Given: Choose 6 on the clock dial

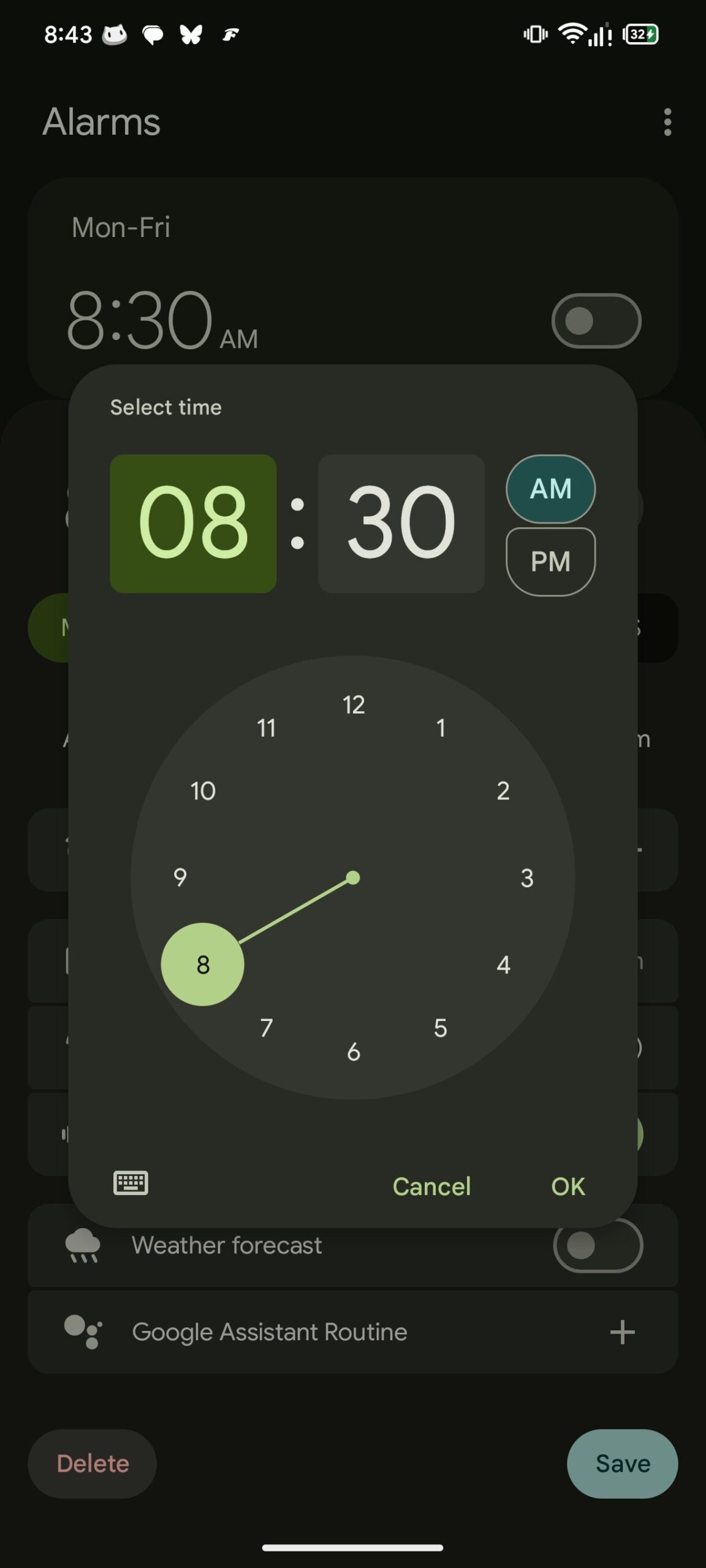Looking at the screenshot, I should [x=354, y=1052].
